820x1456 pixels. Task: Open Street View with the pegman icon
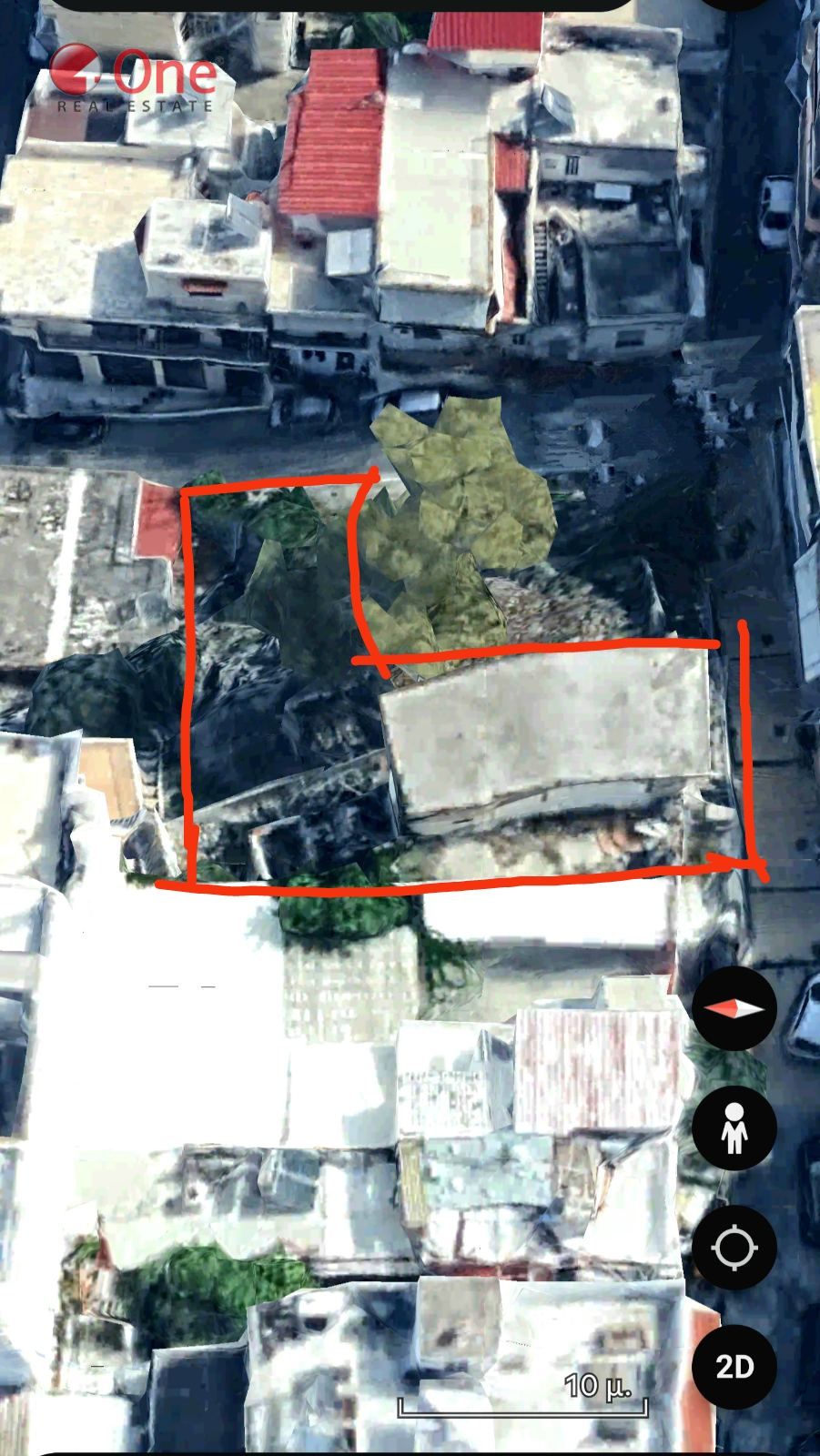tap(734, 1128)
